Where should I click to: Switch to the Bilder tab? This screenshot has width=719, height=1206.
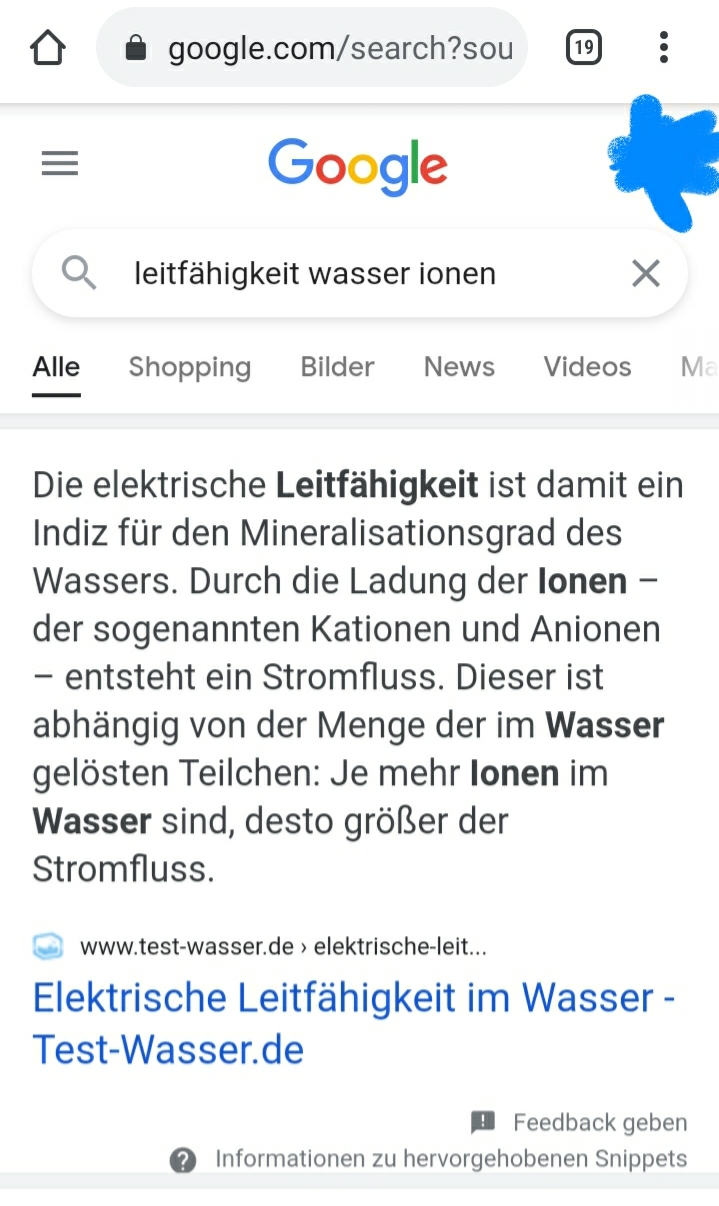(x=337, y=367)
